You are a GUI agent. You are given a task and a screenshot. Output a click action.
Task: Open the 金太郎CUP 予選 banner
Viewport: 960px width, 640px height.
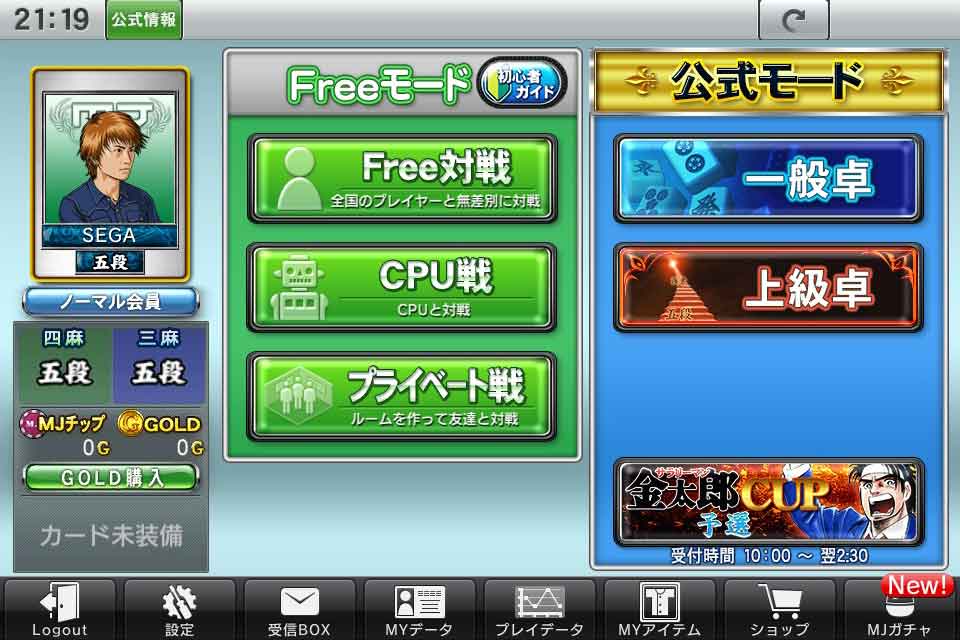768,502
